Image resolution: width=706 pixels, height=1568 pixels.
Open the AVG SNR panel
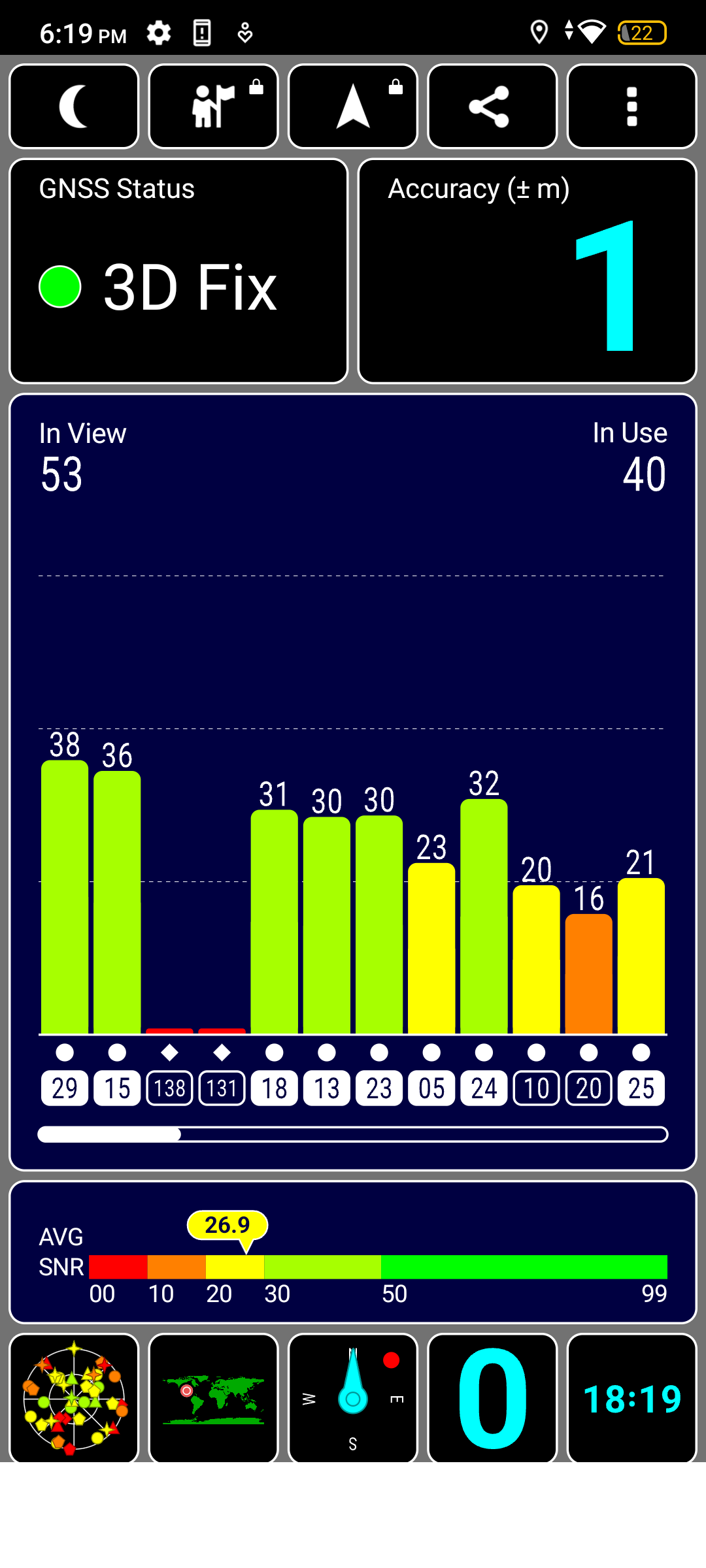point(353,1252)
